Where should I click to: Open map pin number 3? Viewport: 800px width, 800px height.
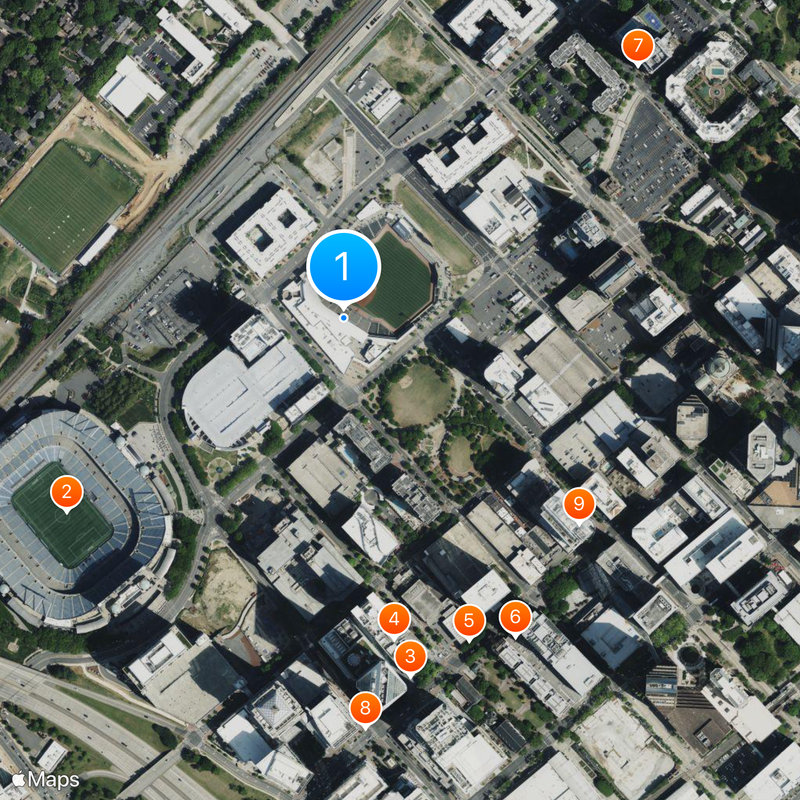click(410, 657)
